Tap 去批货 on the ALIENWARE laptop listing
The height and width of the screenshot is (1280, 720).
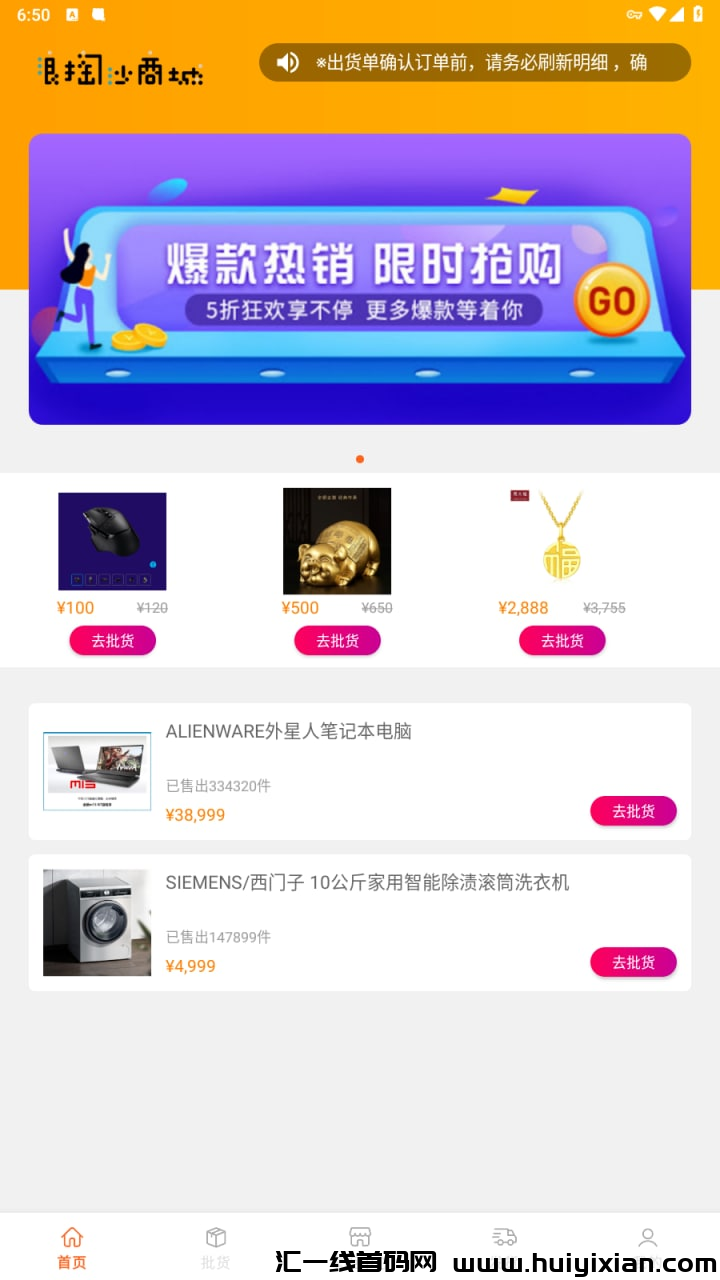(633, 811)
